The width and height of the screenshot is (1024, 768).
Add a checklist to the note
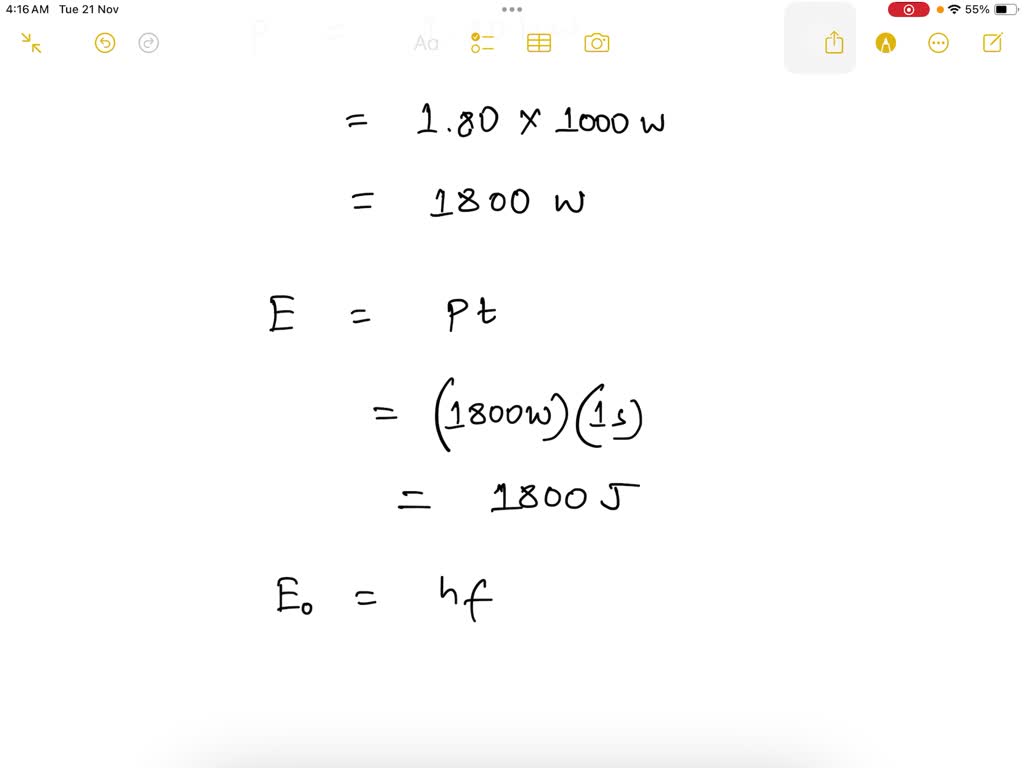pos(483,43)
